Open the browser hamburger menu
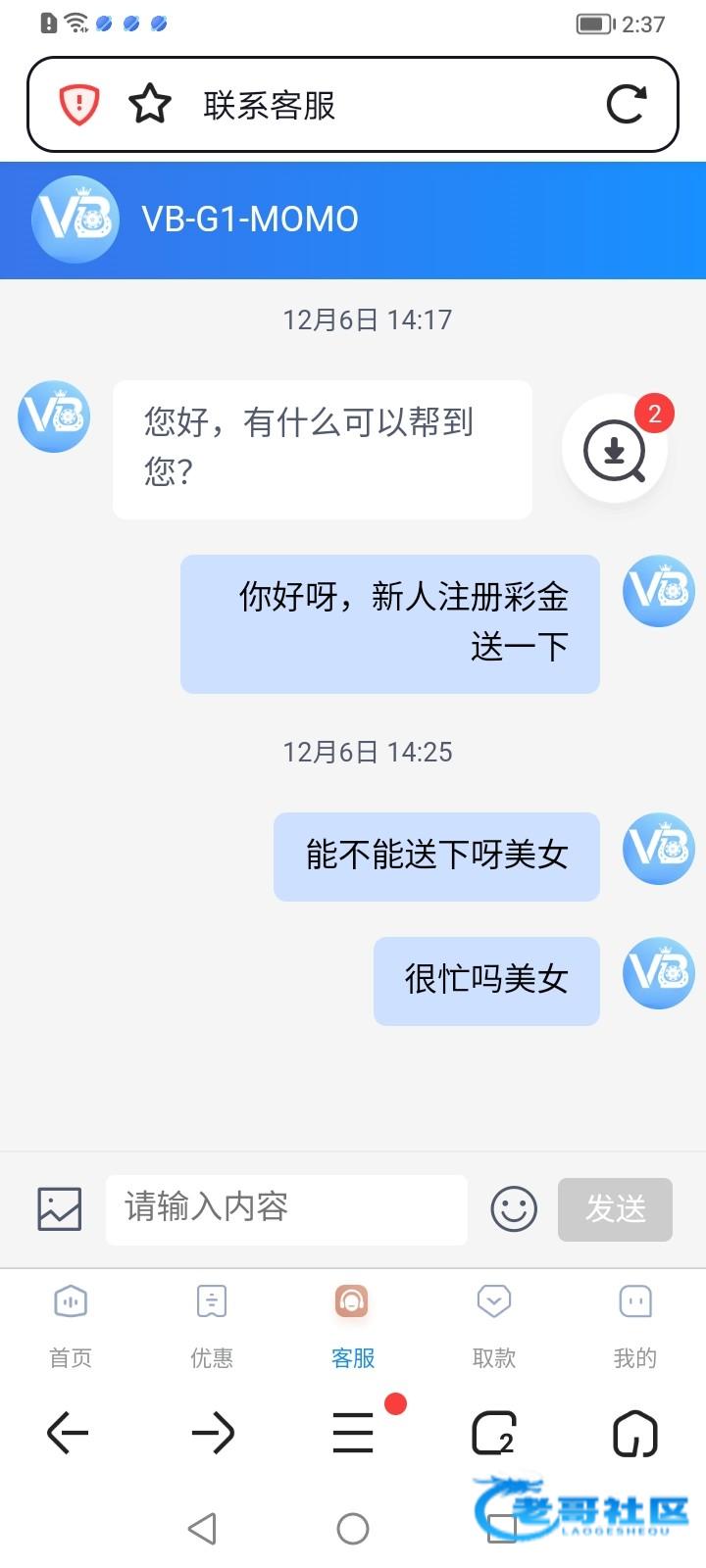Image resolution: width=706 pixels, height=1568 pixels. tap(353, 1434)
